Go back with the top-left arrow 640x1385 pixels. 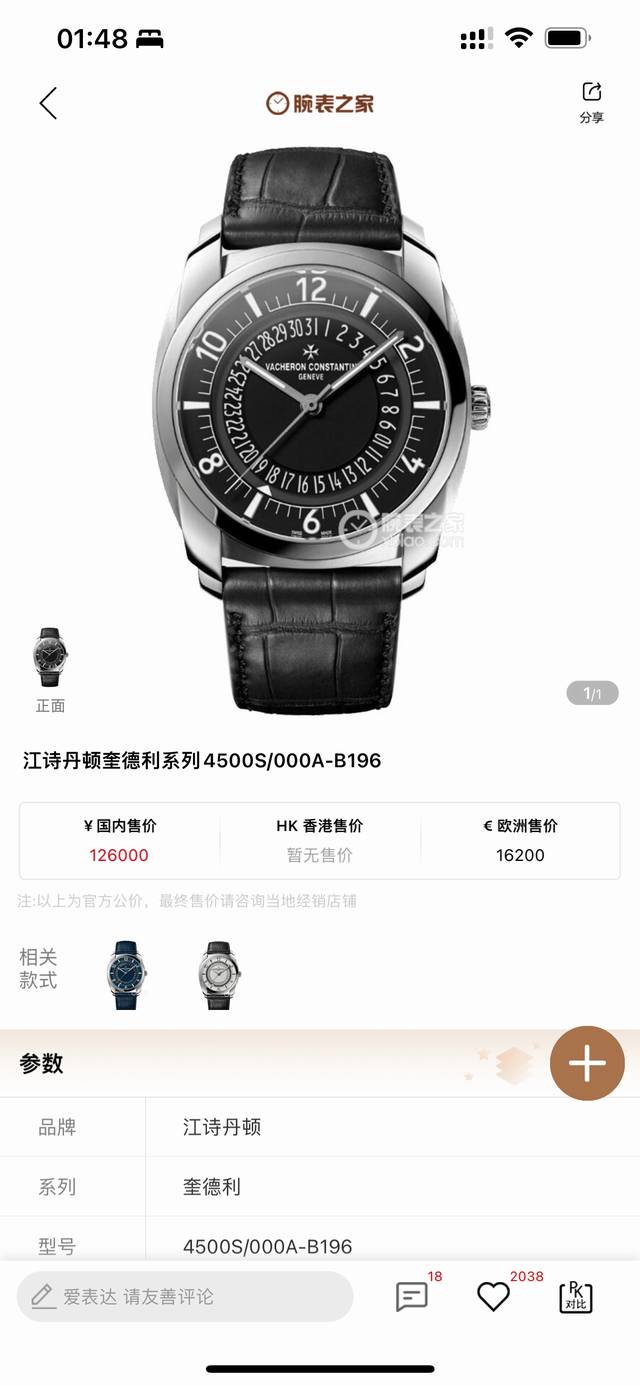tap(48, 103)
